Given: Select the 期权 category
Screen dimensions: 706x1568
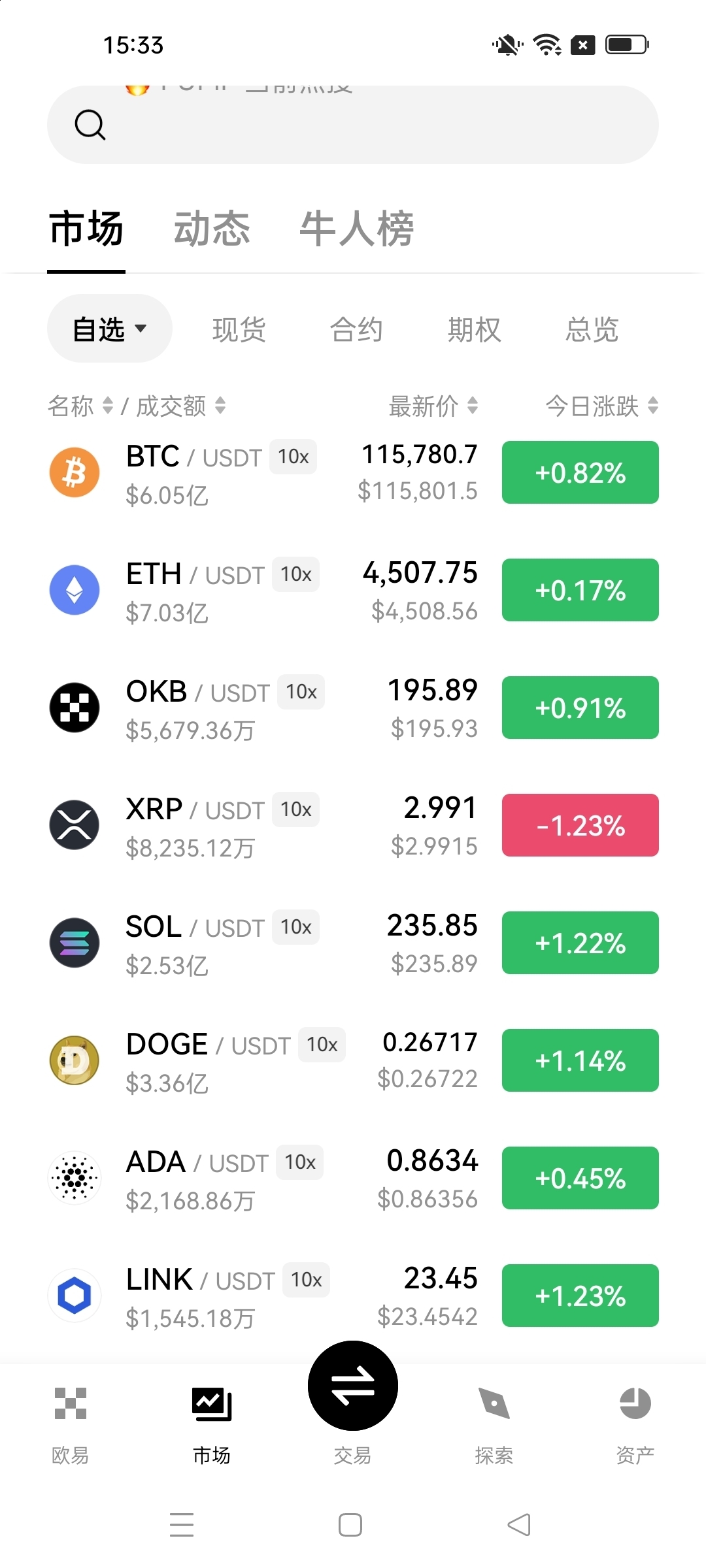Looking at the screenshot, I should coord(474,329).
